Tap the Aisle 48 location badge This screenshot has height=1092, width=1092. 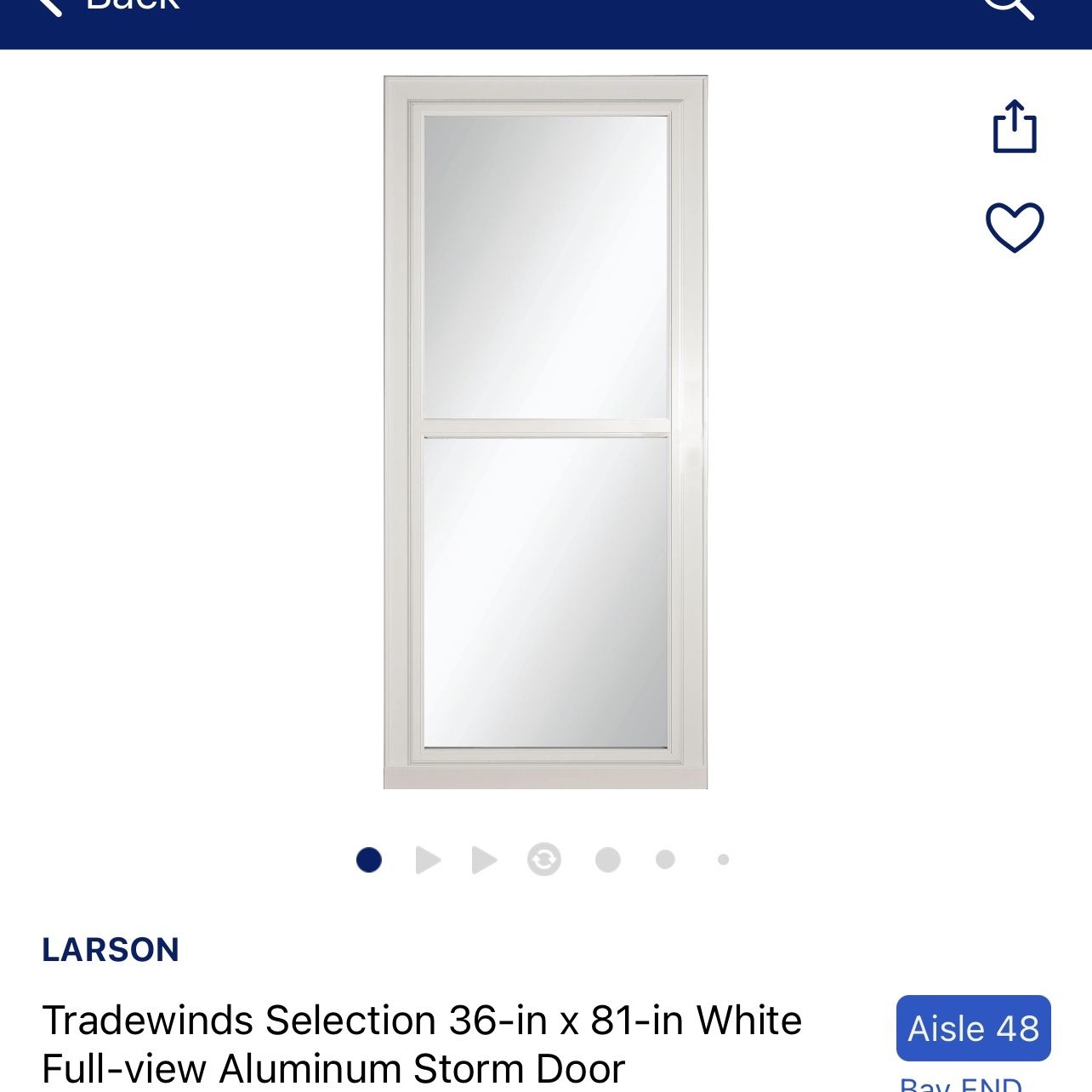coord(974,1028)
